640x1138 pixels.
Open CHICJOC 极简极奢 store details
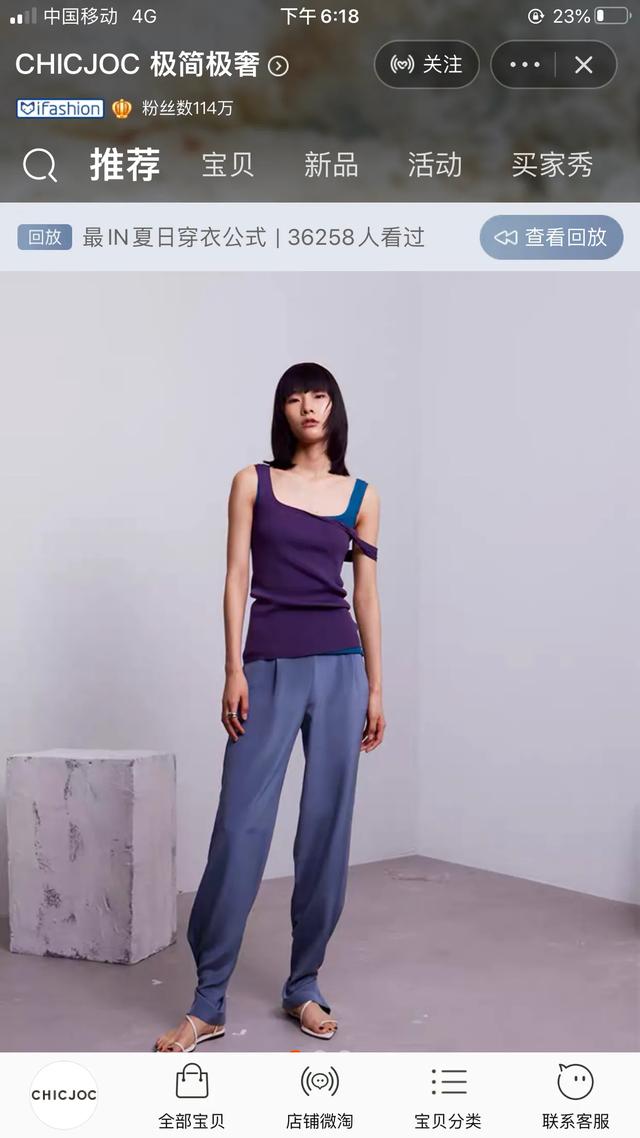152,65
